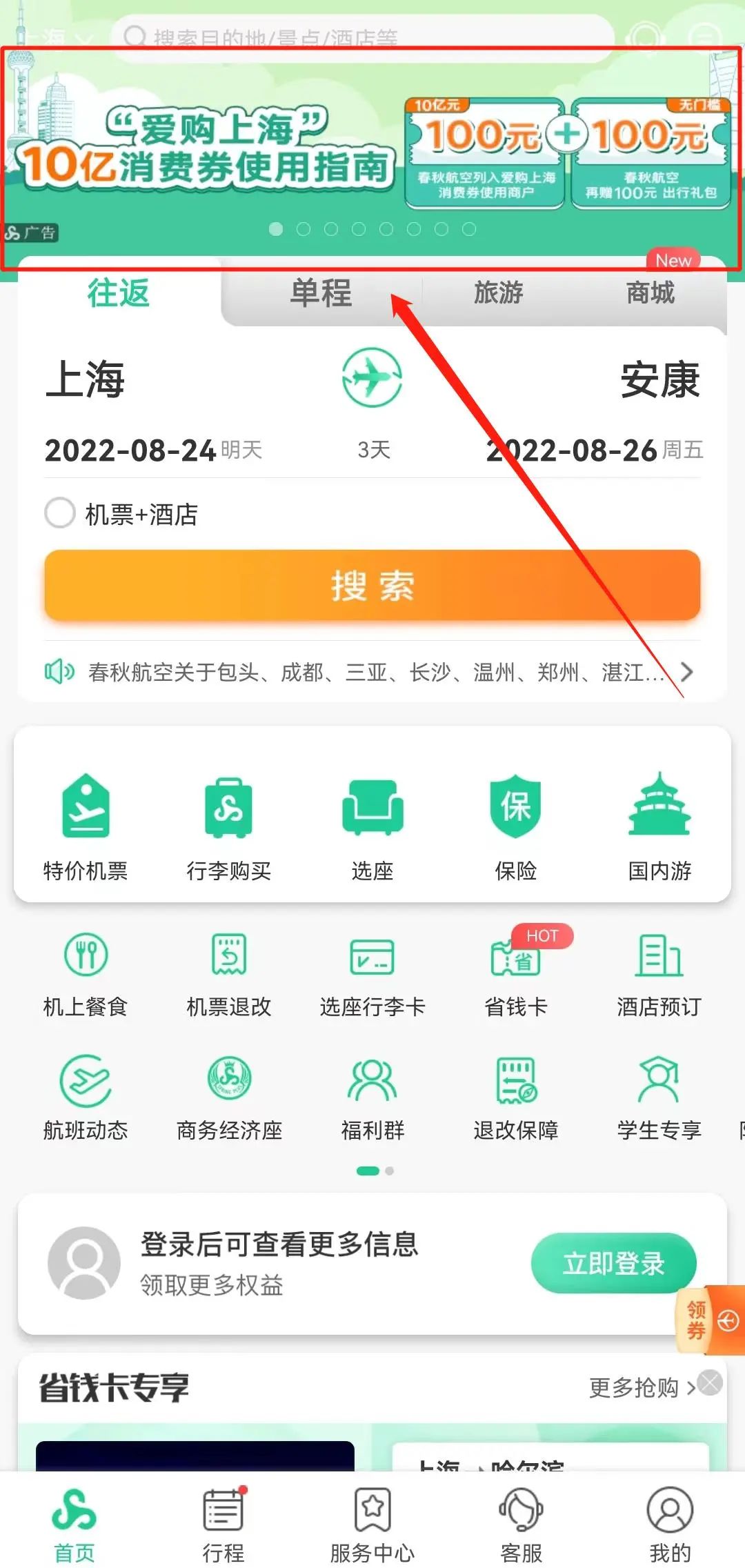The image size is (745, 1568).
Task: Switch to the 单程 one-way tab
Action: 321,293
